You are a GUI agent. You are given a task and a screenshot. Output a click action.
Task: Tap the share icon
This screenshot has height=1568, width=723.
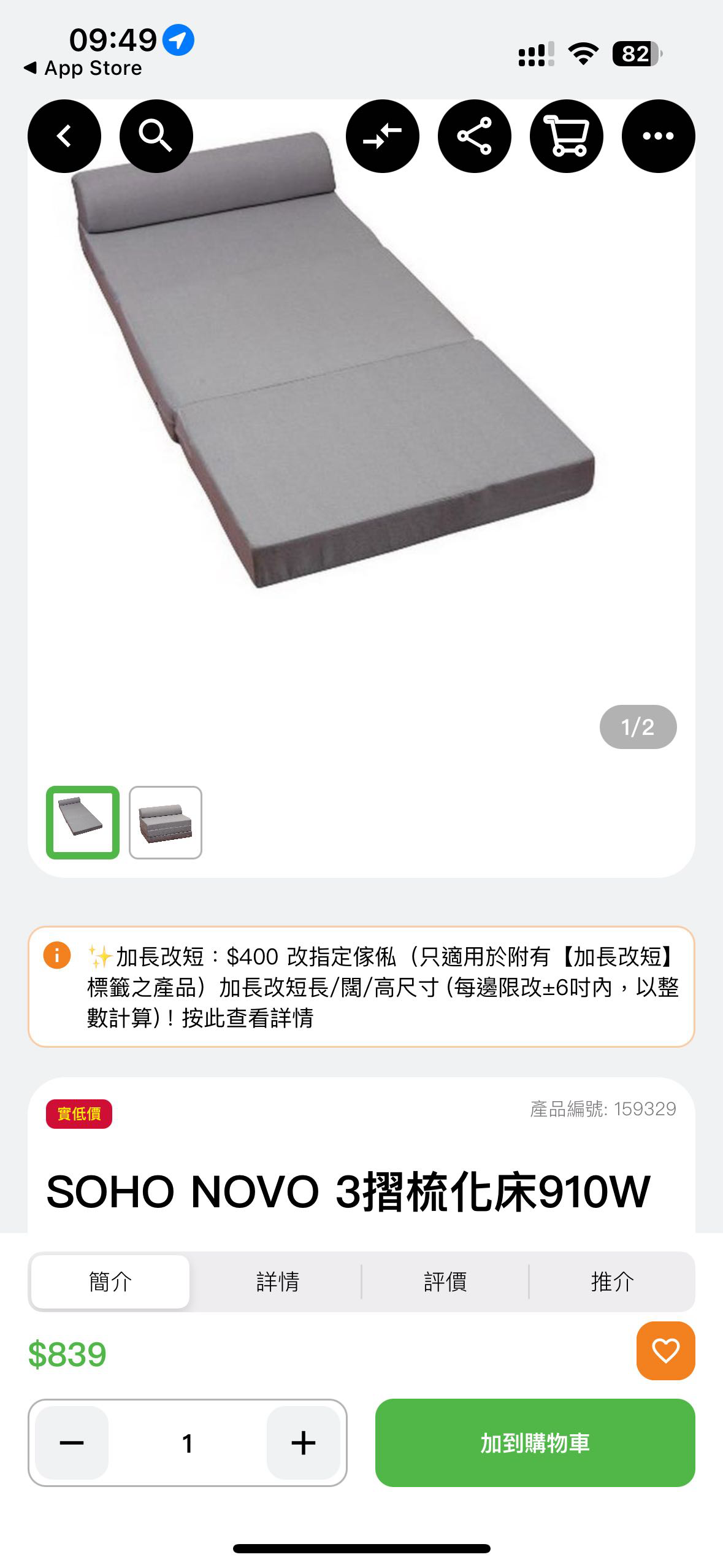tap(475, 136)
